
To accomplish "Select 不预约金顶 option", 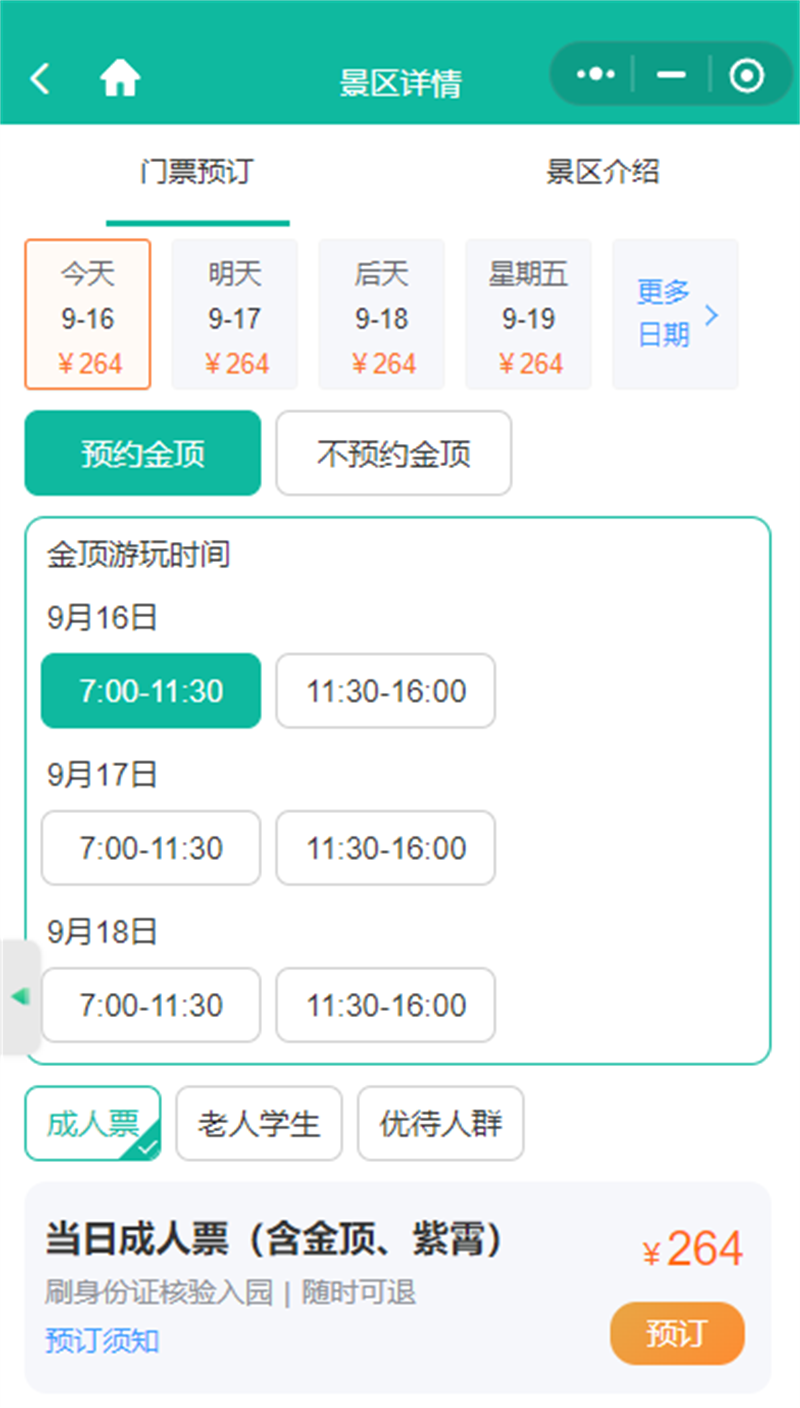I will click(394, 454).
